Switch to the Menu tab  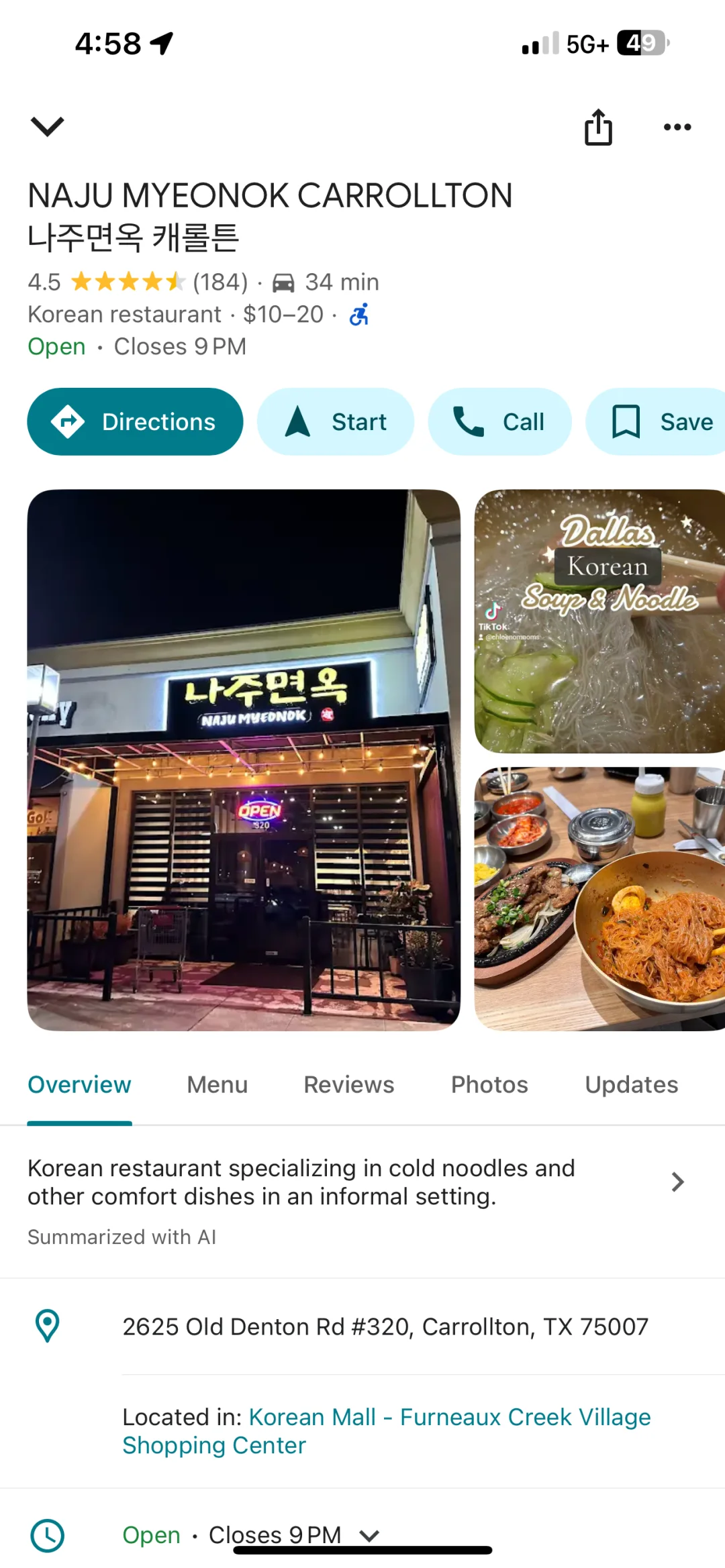pyautogui.click(x=217, y=1085)
